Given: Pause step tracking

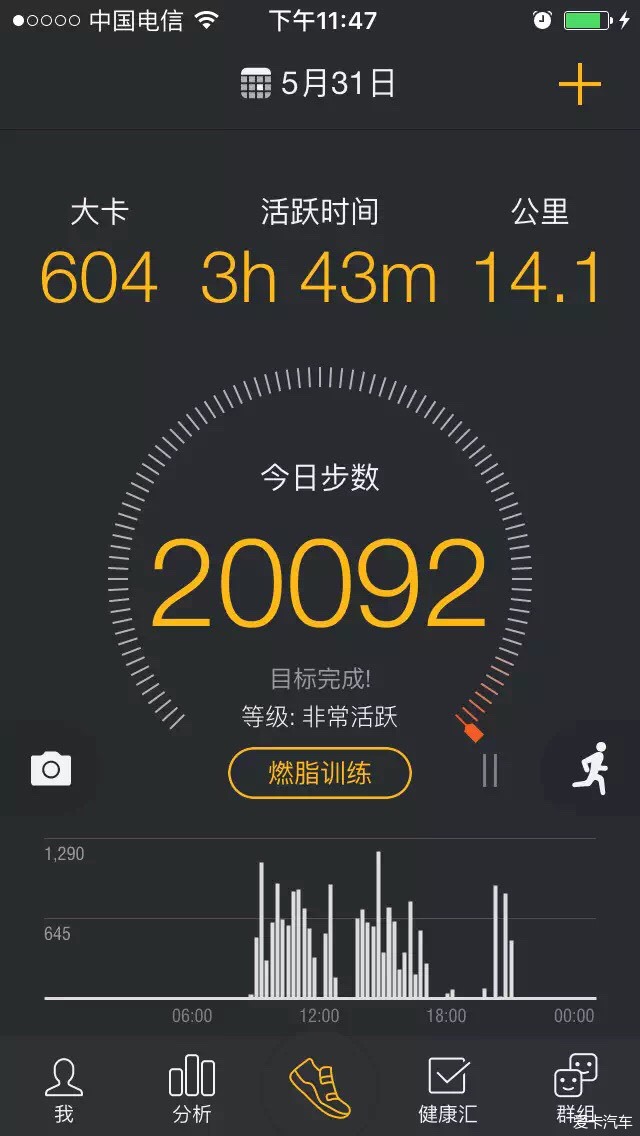Looking at the screenshot, I should 489,770.
